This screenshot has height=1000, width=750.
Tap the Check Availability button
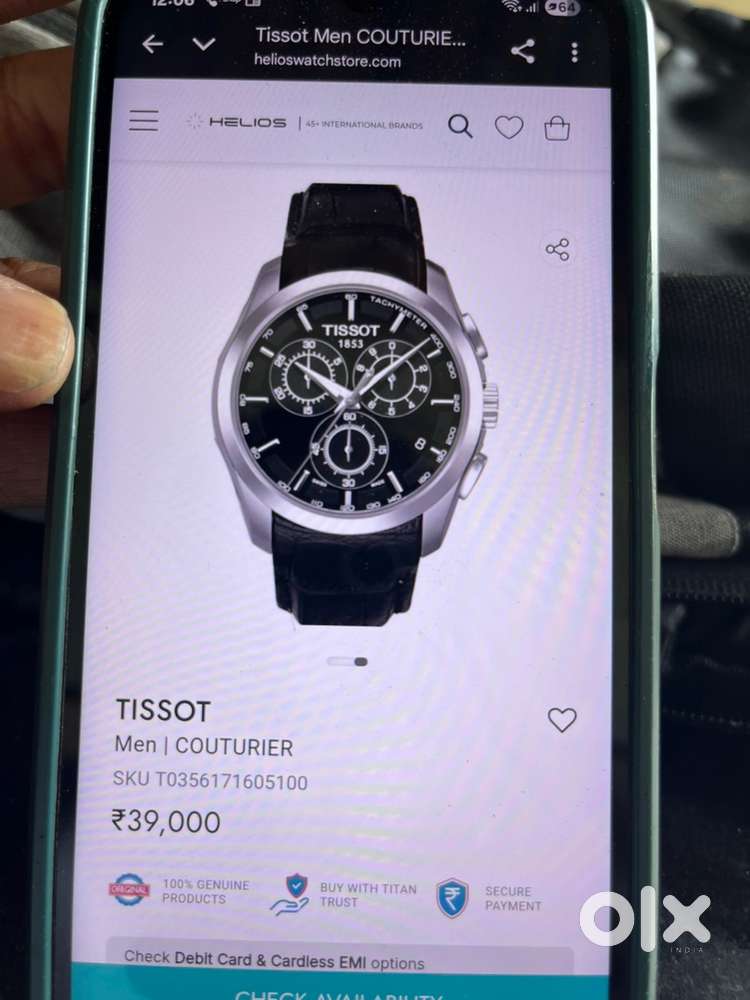coord(338,992)
